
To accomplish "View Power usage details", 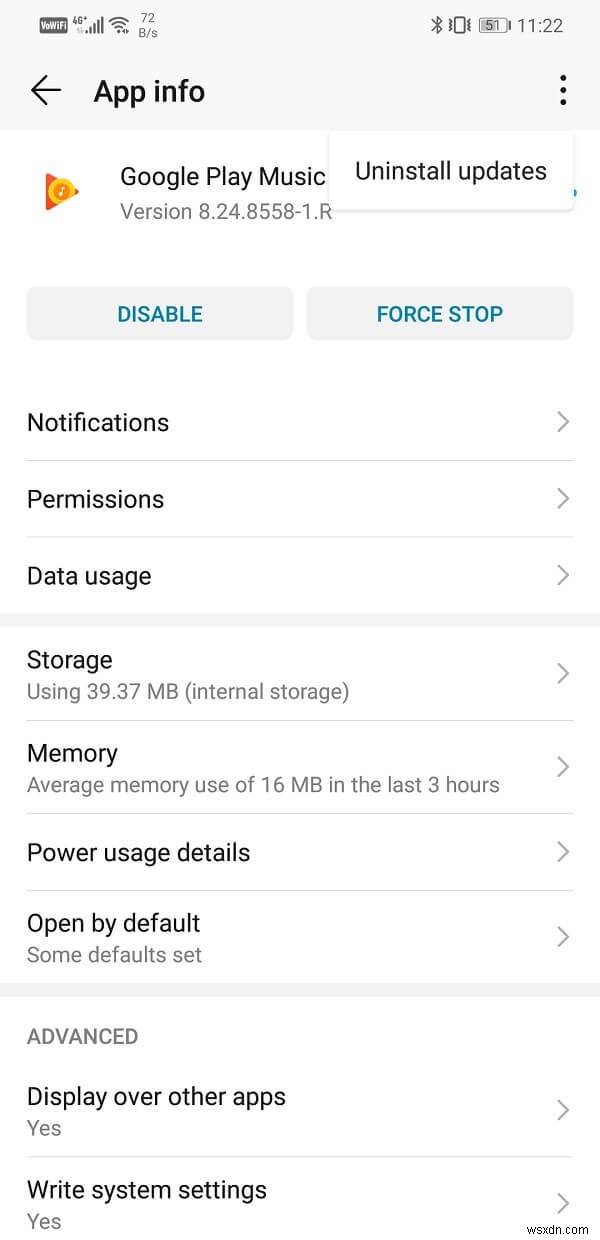I will click(x=299, y=852).
